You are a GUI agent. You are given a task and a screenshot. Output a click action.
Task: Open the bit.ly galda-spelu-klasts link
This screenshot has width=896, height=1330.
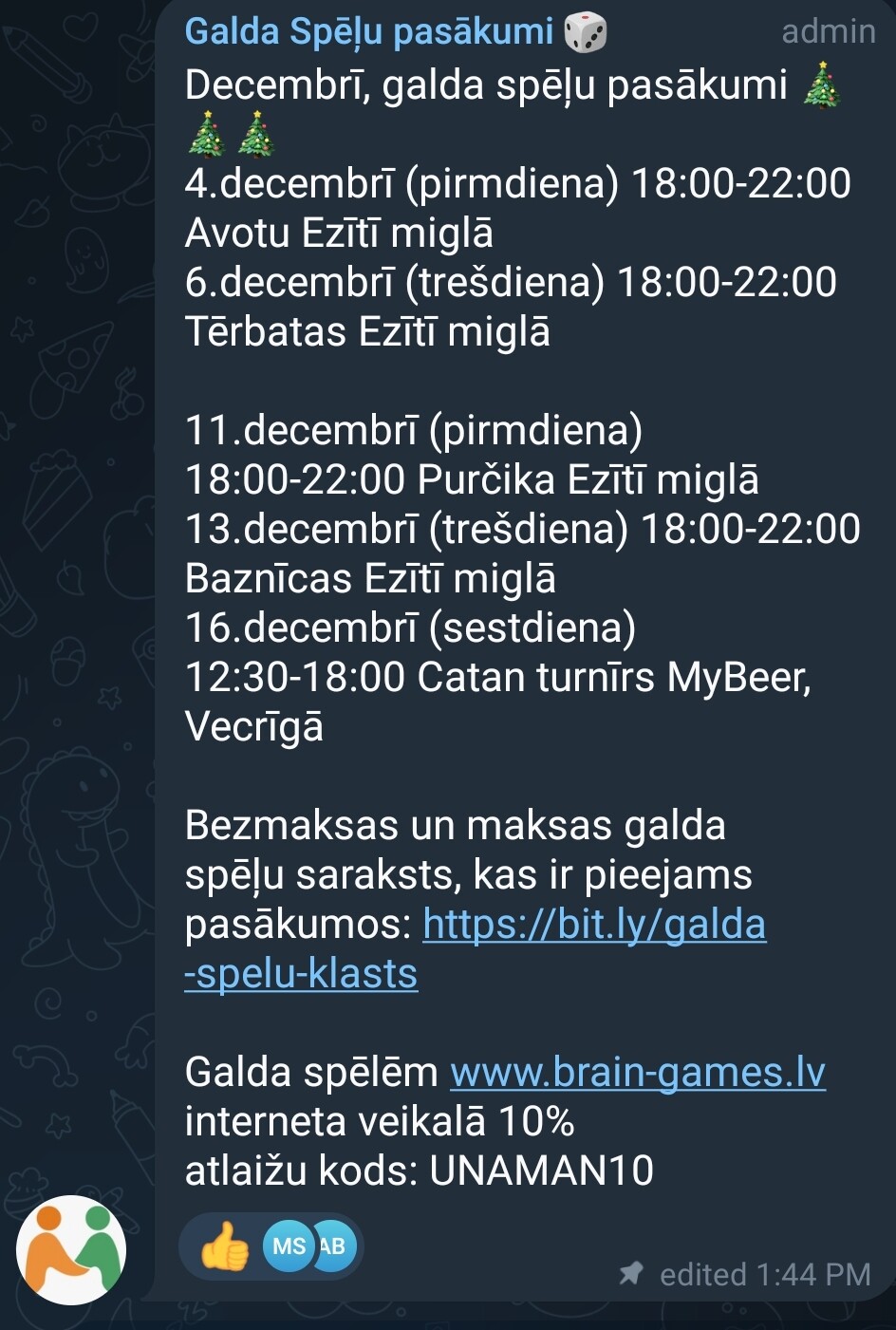593,925
